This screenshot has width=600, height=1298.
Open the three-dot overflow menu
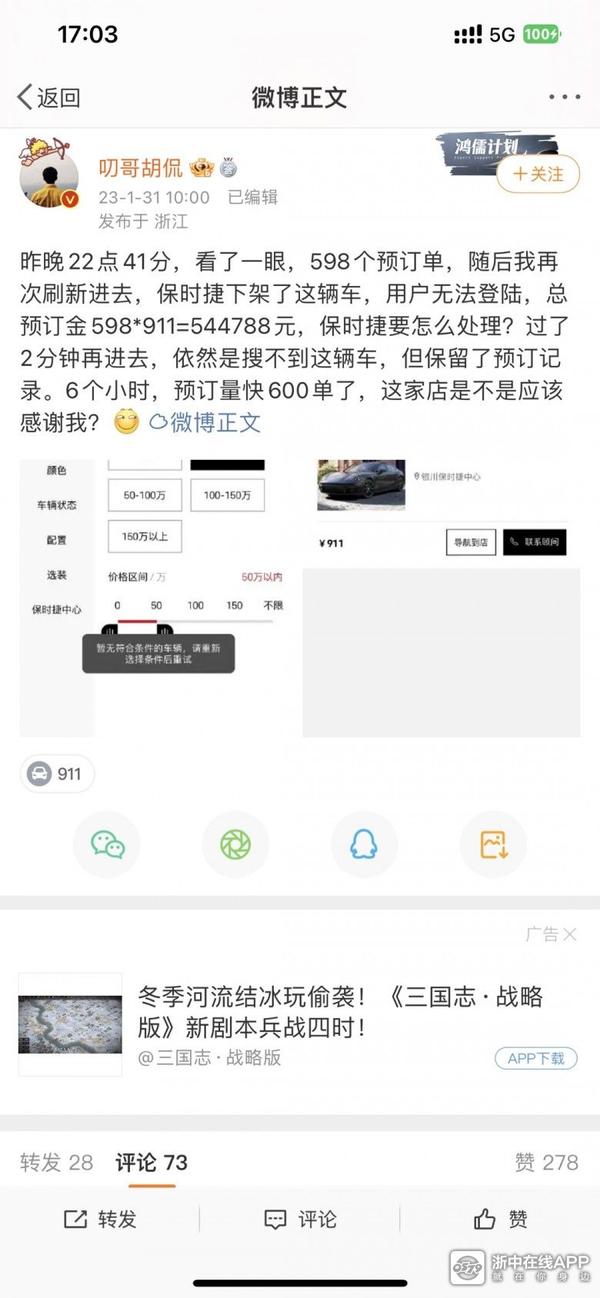564,97
